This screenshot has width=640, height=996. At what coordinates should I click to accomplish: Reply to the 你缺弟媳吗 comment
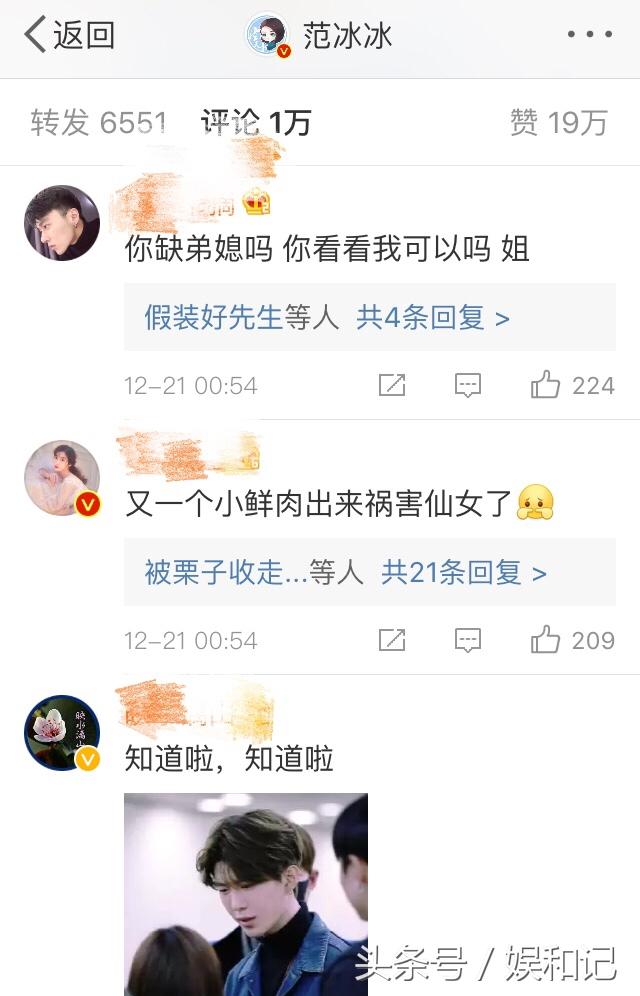click(x=467, y=385)
